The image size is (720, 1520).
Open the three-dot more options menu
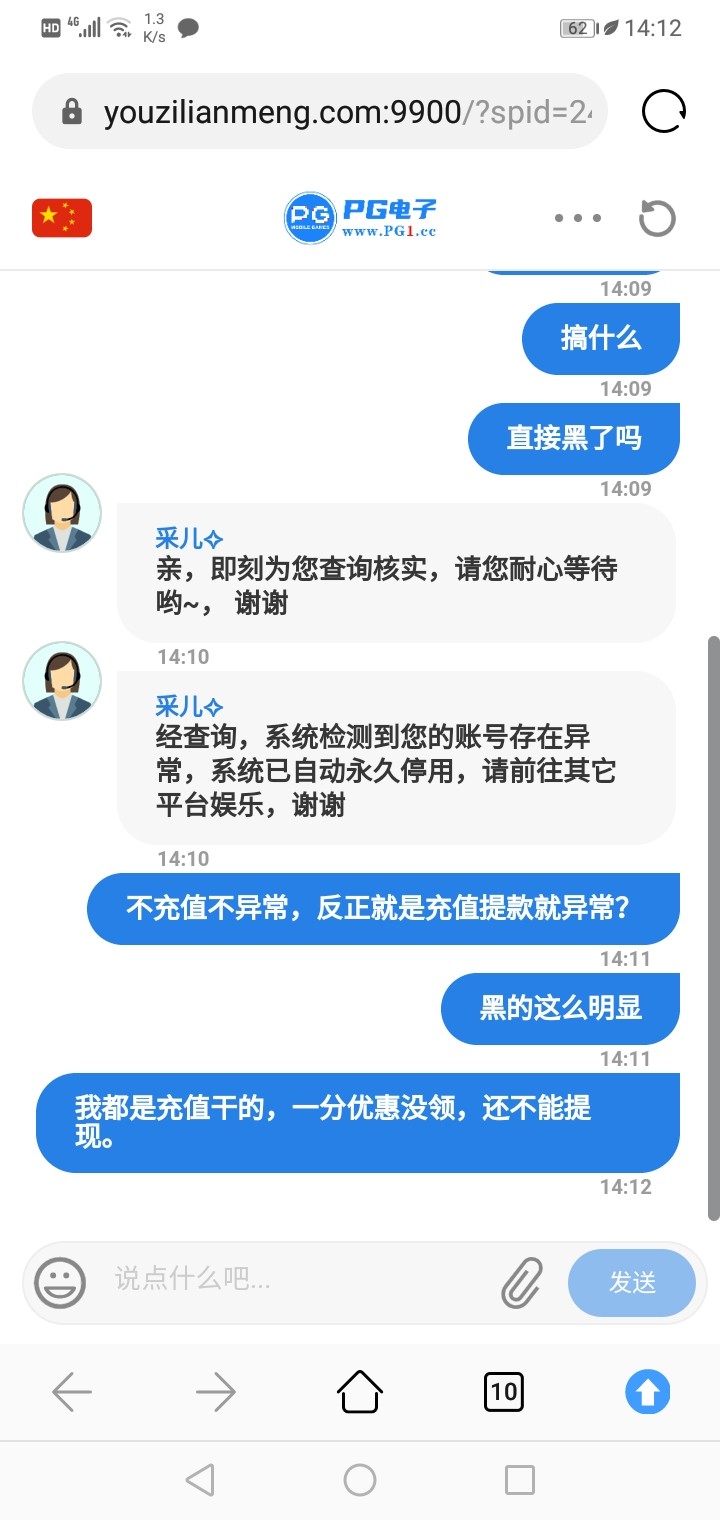578,218
